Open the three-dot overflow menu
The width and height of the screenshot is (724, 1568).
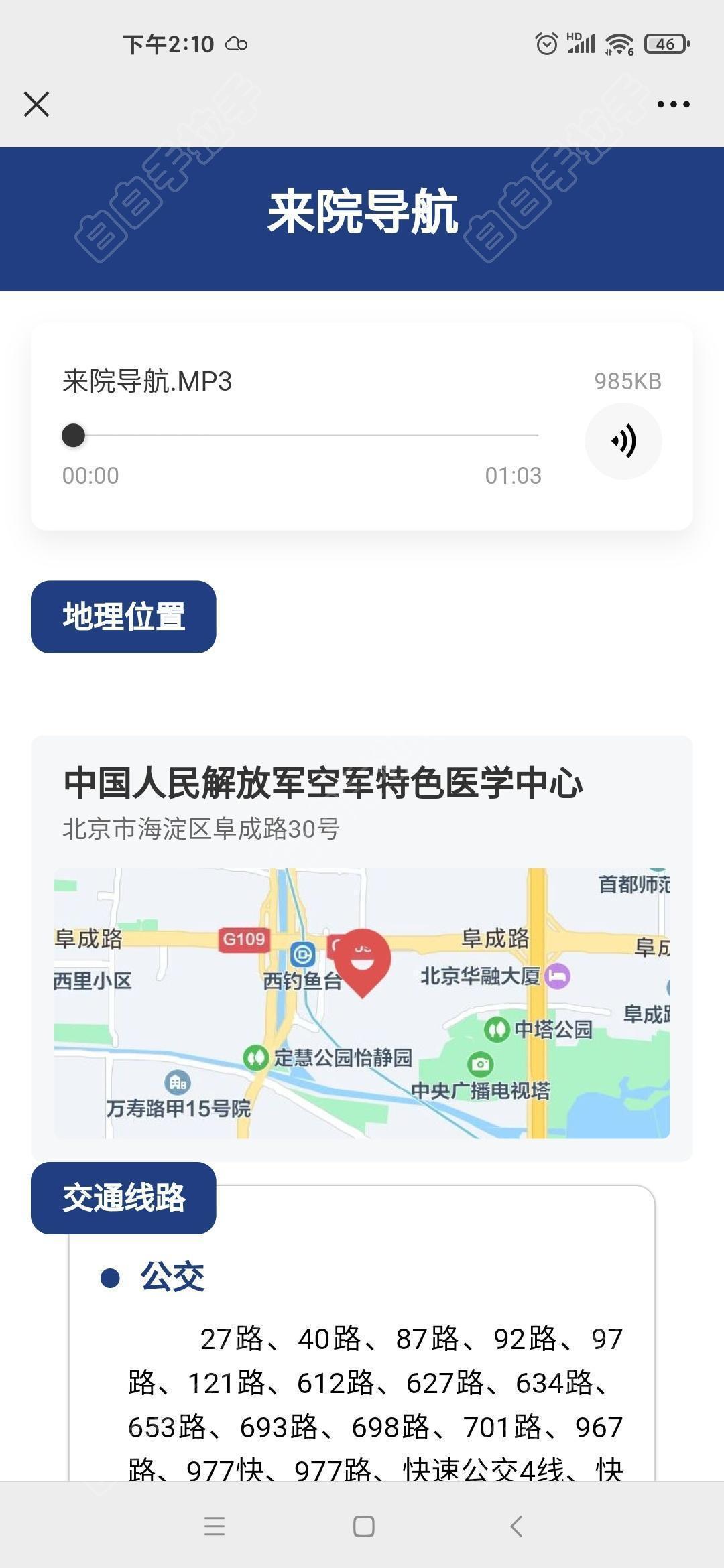pos(673,105)
